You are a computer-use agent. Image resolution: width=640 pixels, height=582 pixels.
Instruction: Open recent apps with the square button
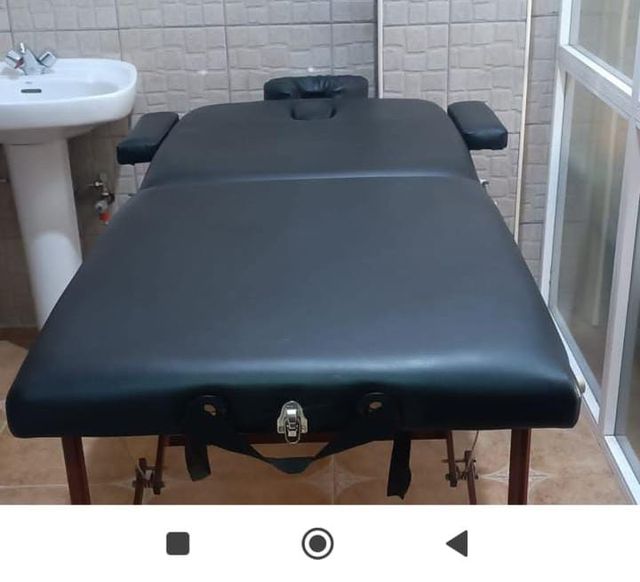pos(178,543)
